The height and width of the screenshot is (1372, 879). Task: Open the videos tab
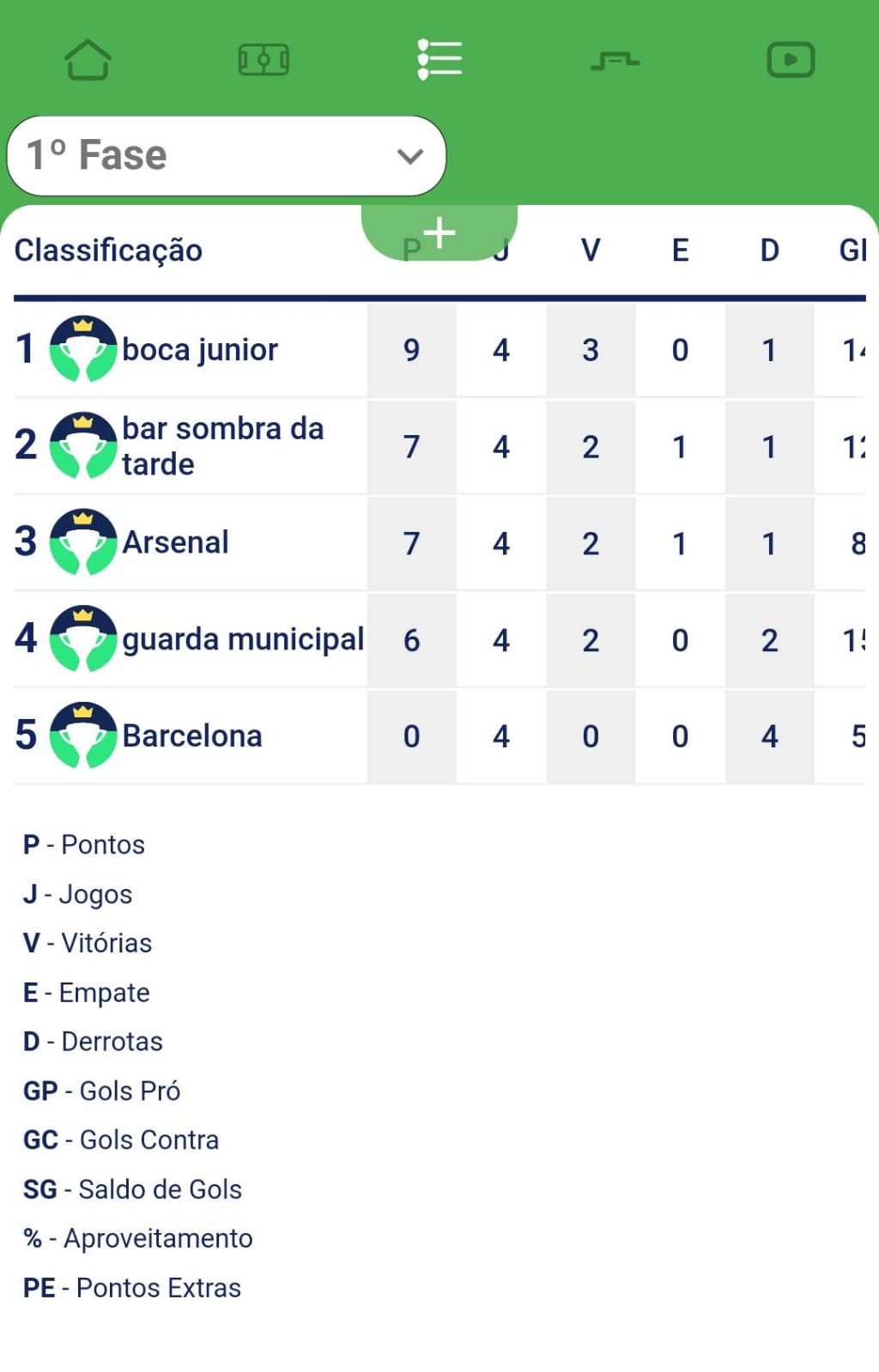tap(790, 60)
